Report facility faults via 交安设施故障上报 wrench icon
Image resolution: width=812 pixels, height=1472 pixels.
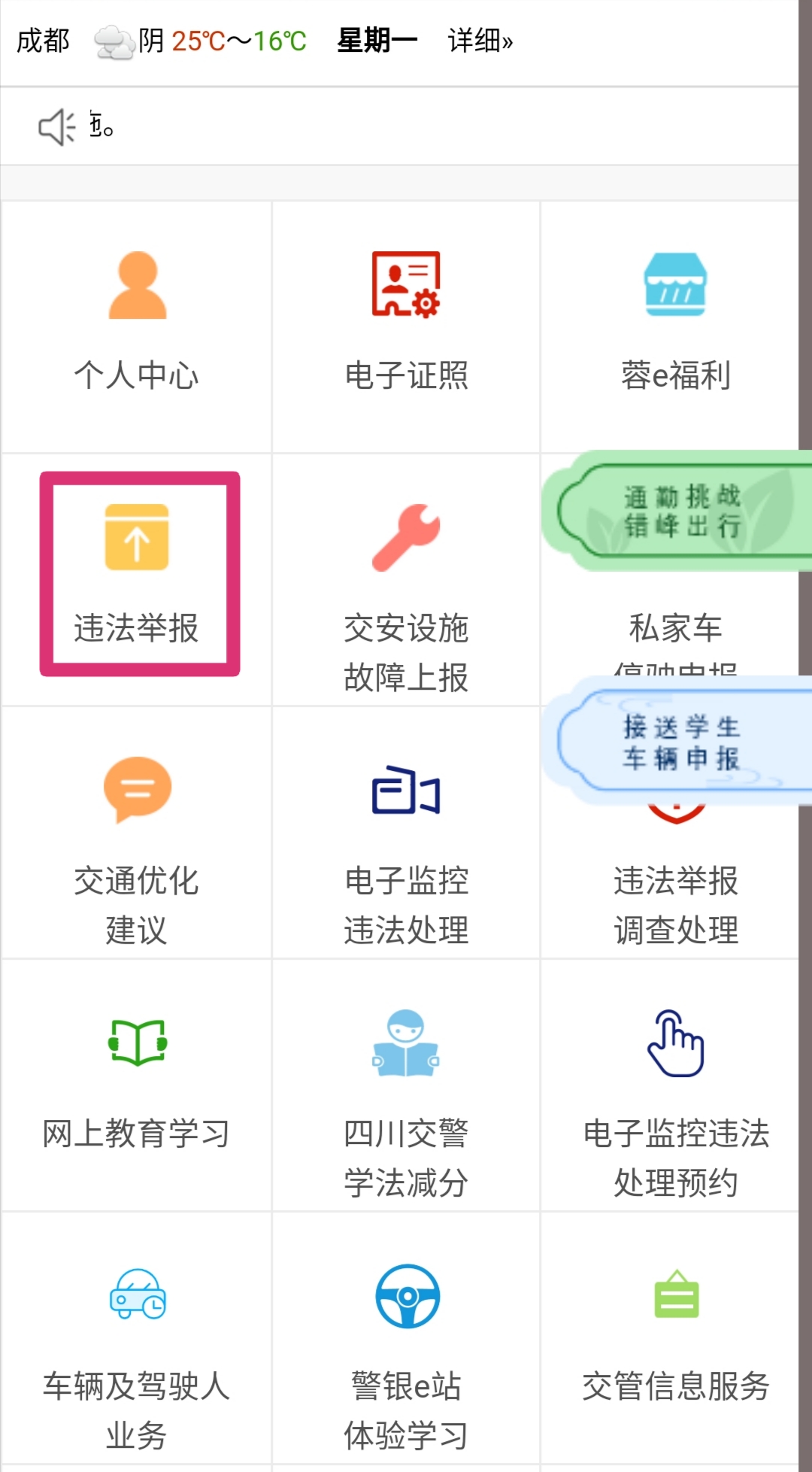pyautogui.click(x=406, y=572)
